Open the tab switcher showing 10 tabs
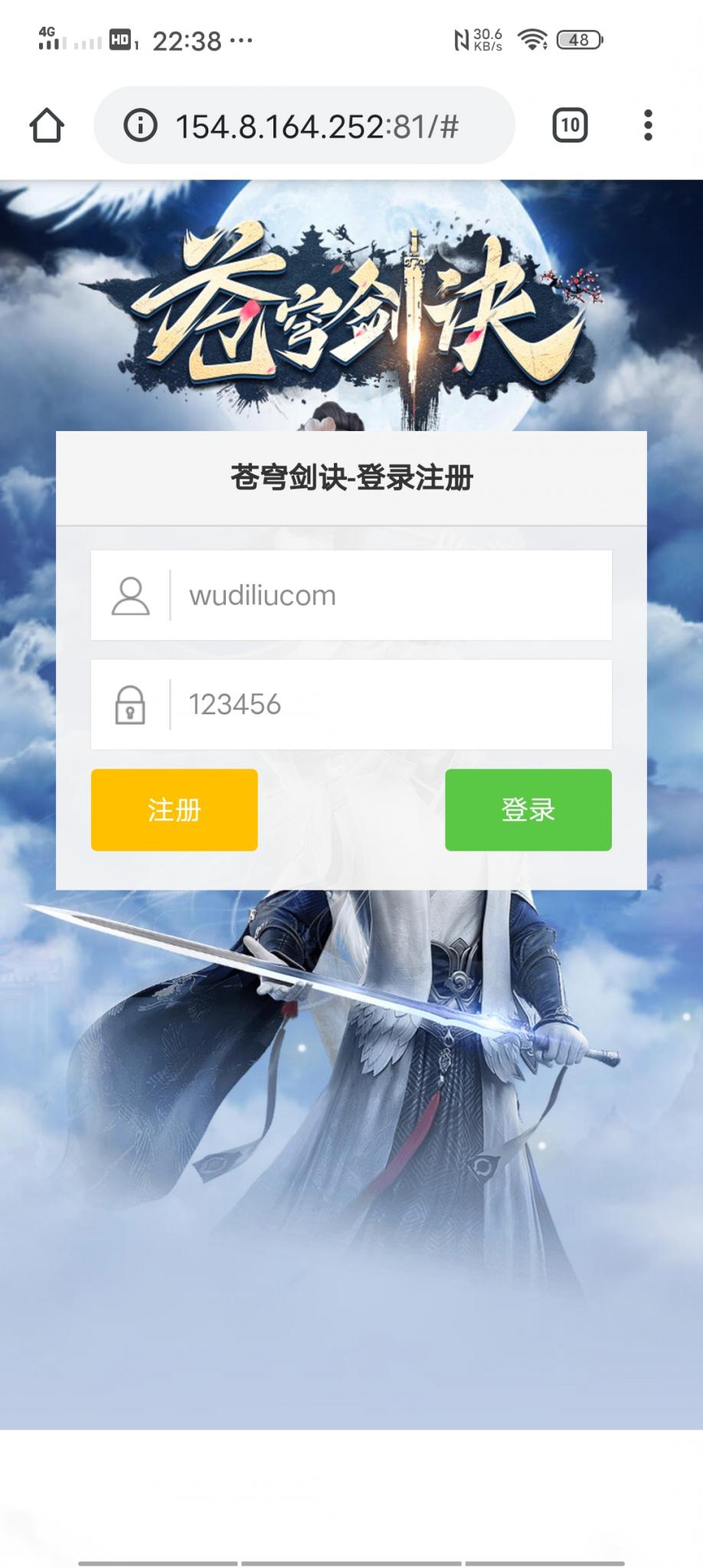 570,126
